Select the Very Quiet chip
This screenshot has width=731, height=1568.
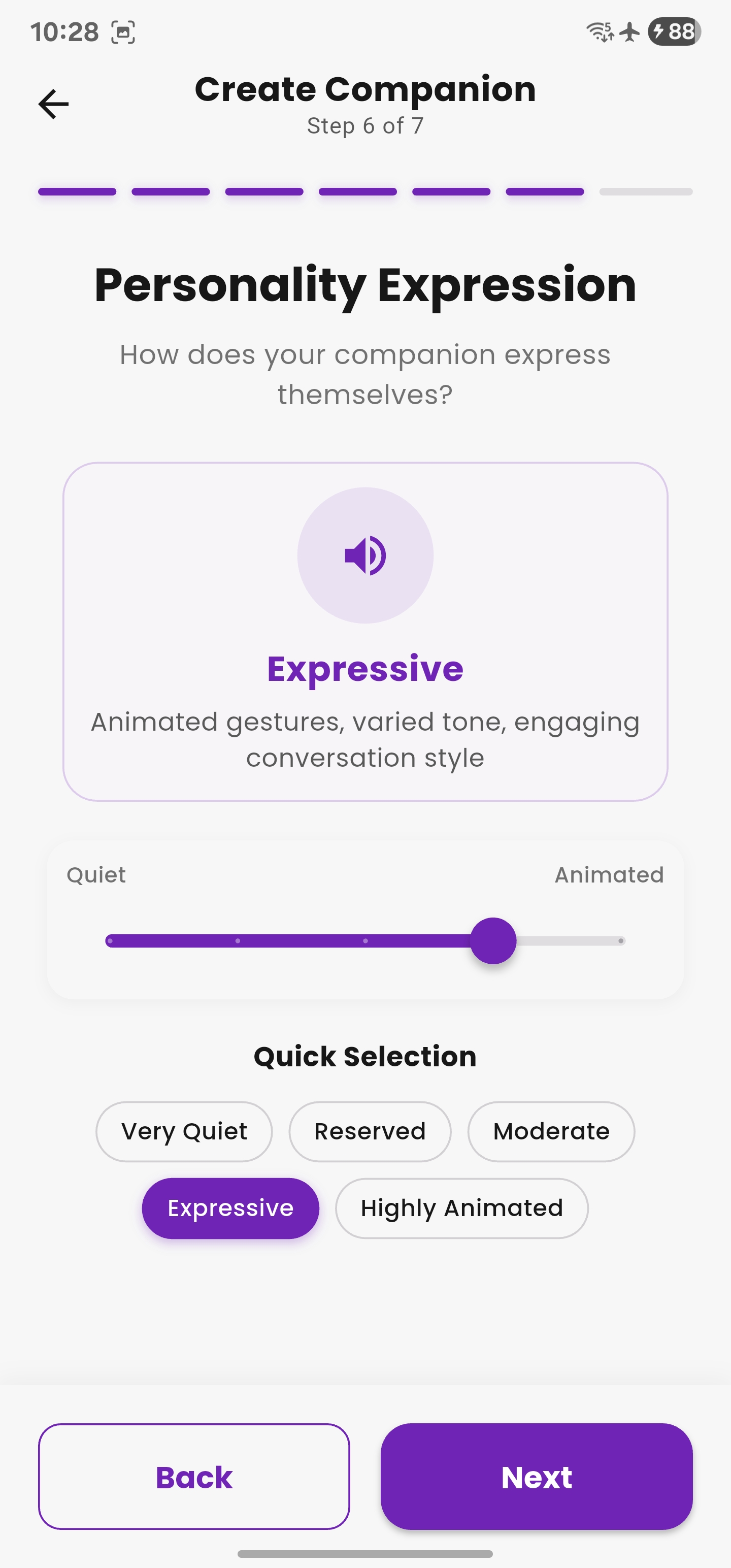coord(184,1131)
